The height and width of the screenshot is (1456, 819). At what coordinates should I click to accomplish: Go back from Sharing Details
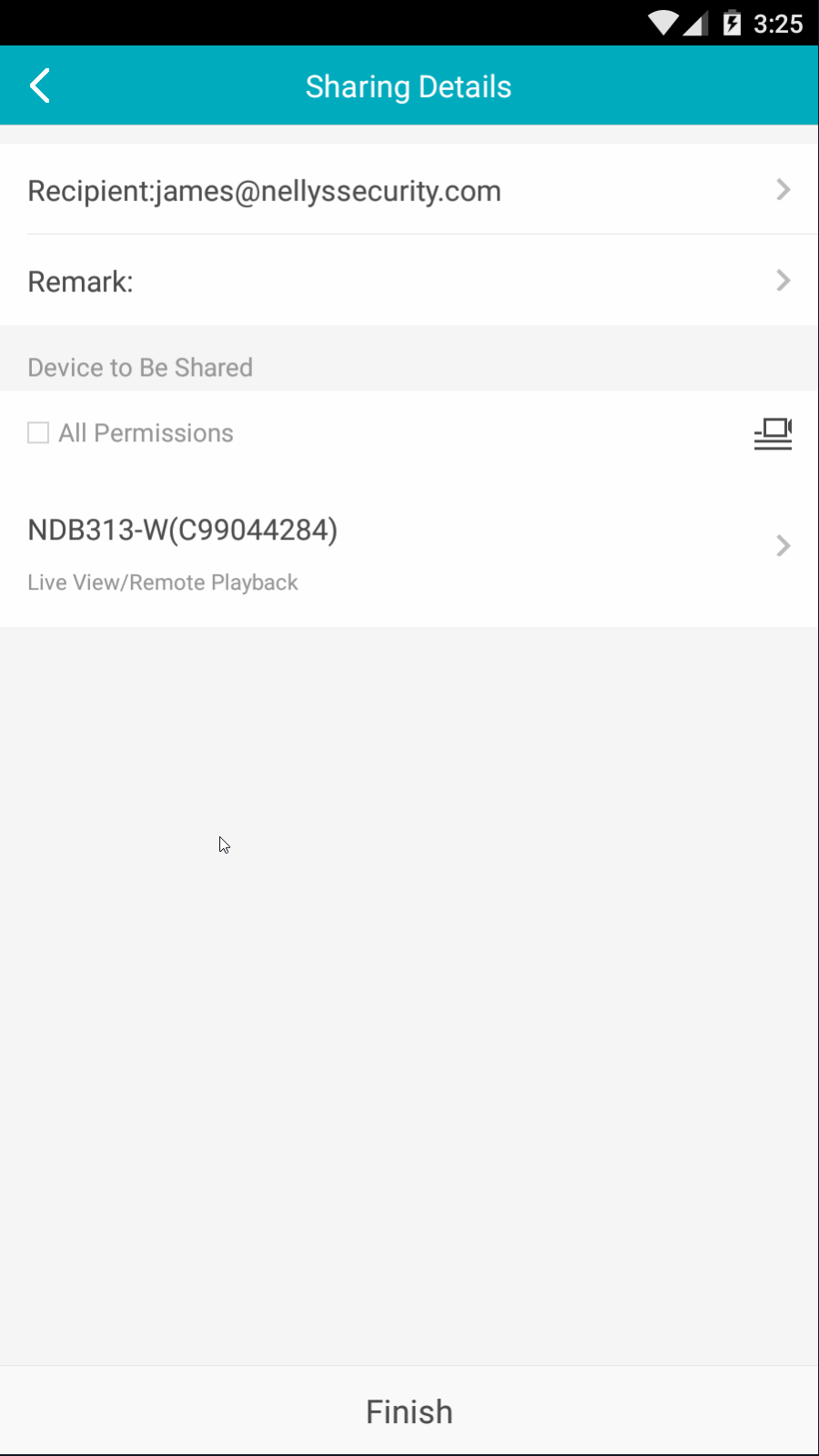coord(40,86)
